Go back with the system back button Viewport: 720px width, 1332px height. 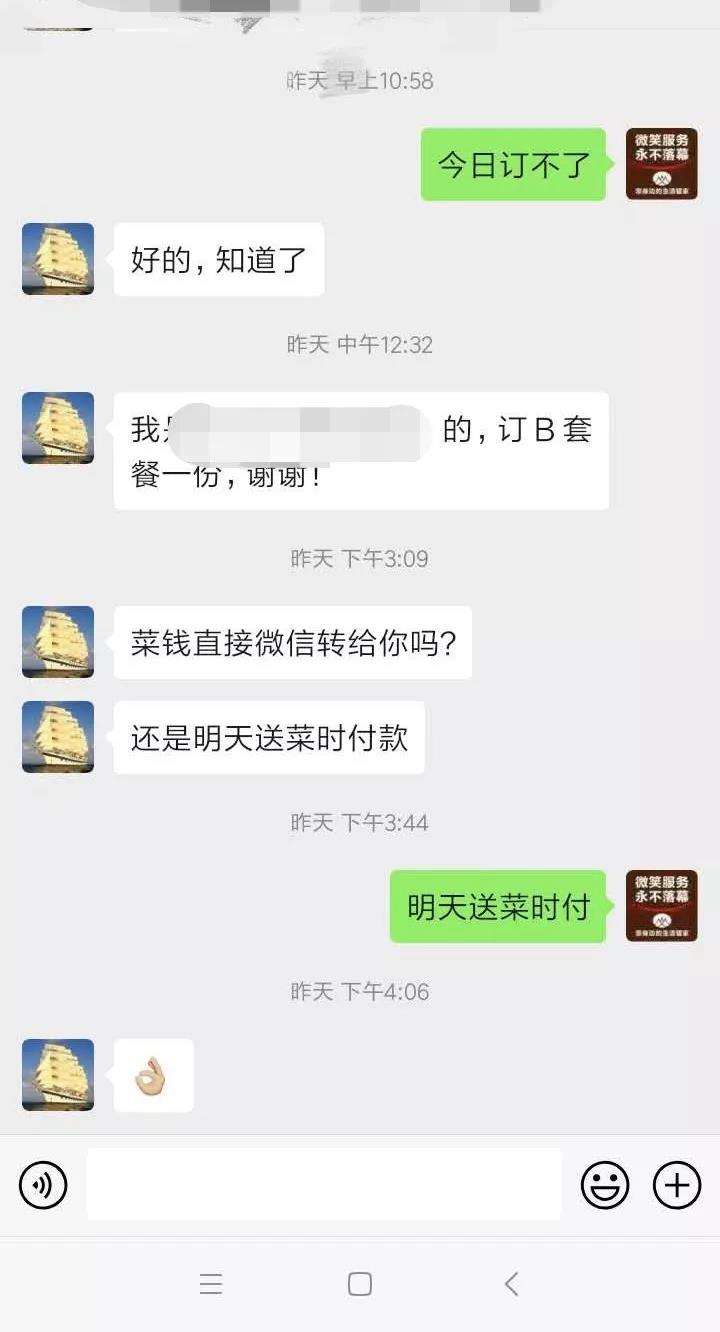[x=511, y=1284]
